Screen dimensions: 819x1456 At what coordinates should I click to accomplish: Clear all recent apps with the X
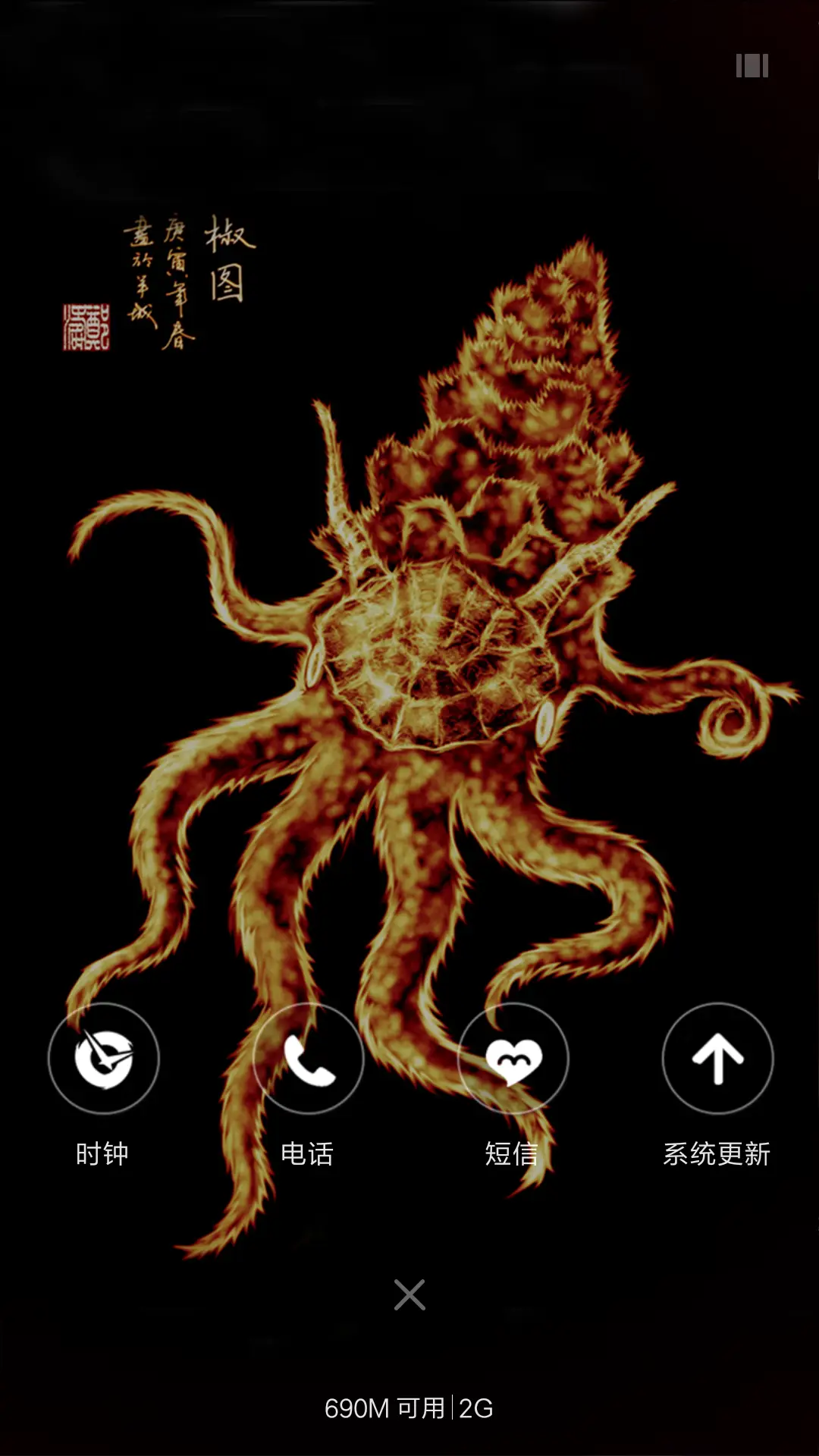(x=409, y=1295)
